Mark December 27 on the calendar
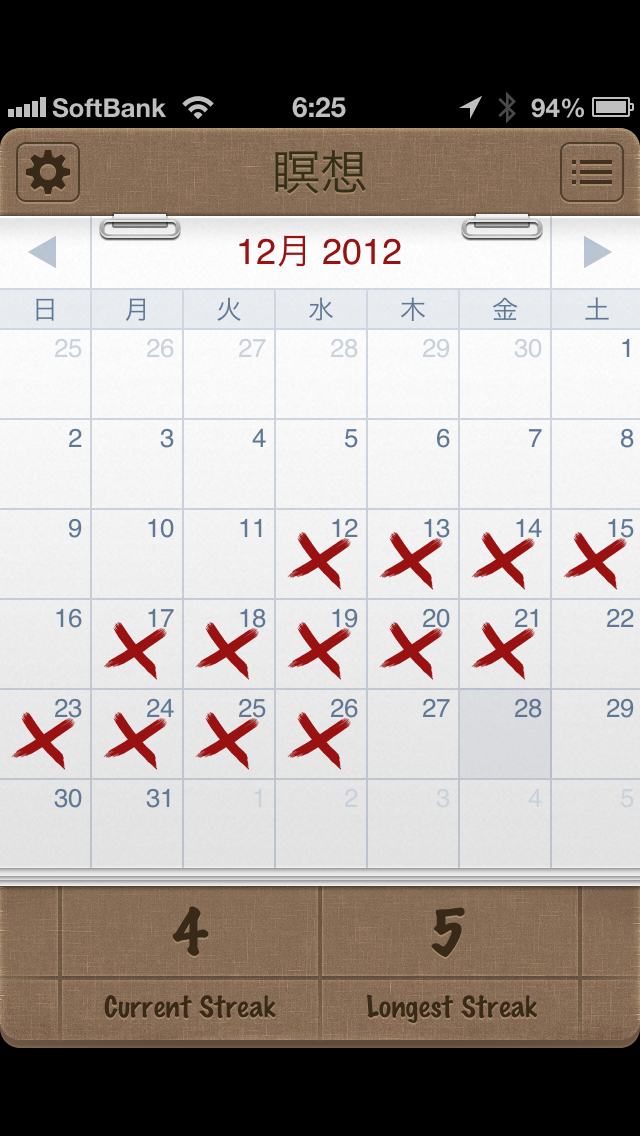This screenshot has width=640, height=1136. click(413, 734)
